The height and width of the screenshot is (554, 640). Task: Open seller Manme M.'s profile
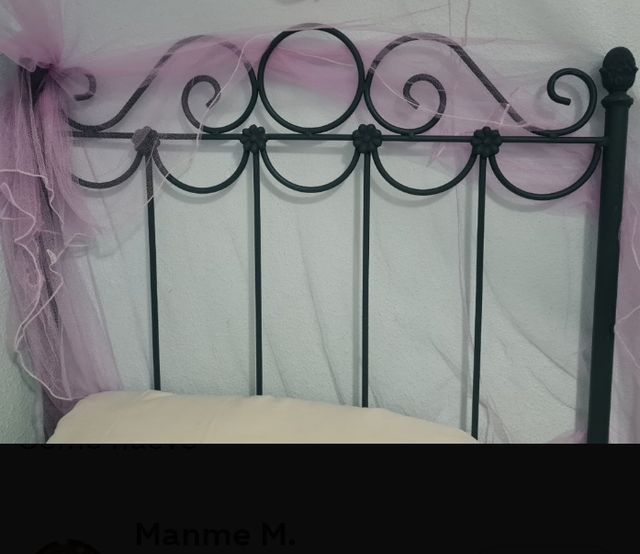click(214, 536)
